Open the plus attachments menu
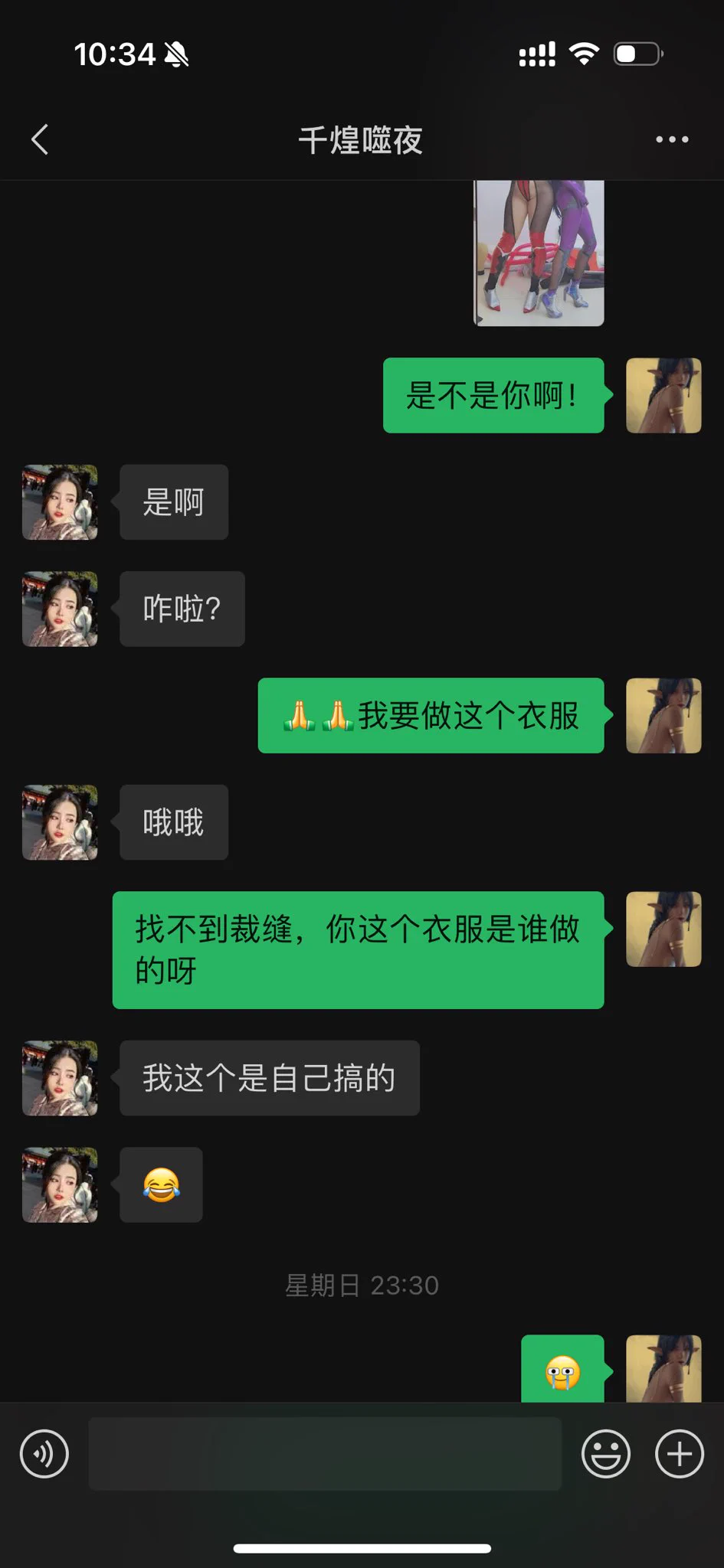Viewport: 724px width, 1568px height. pyautogui.click(x=680, y=1453)
